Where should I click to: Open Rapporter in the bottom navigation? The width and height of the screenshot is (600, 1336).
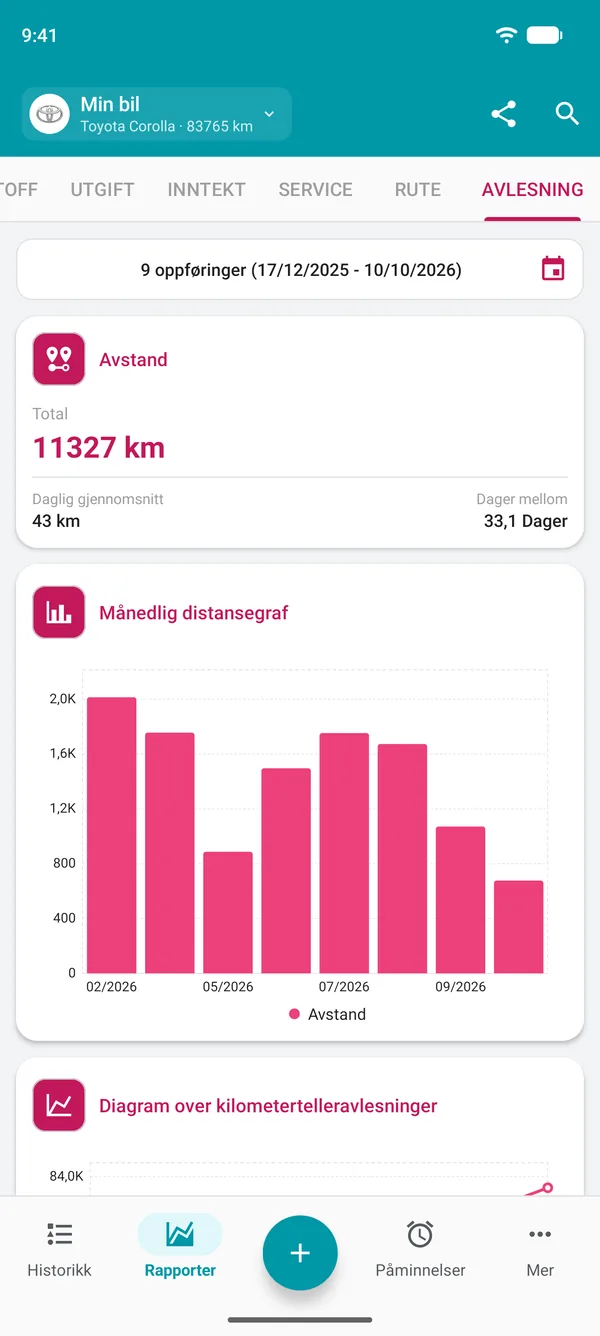coord(180,1251)
